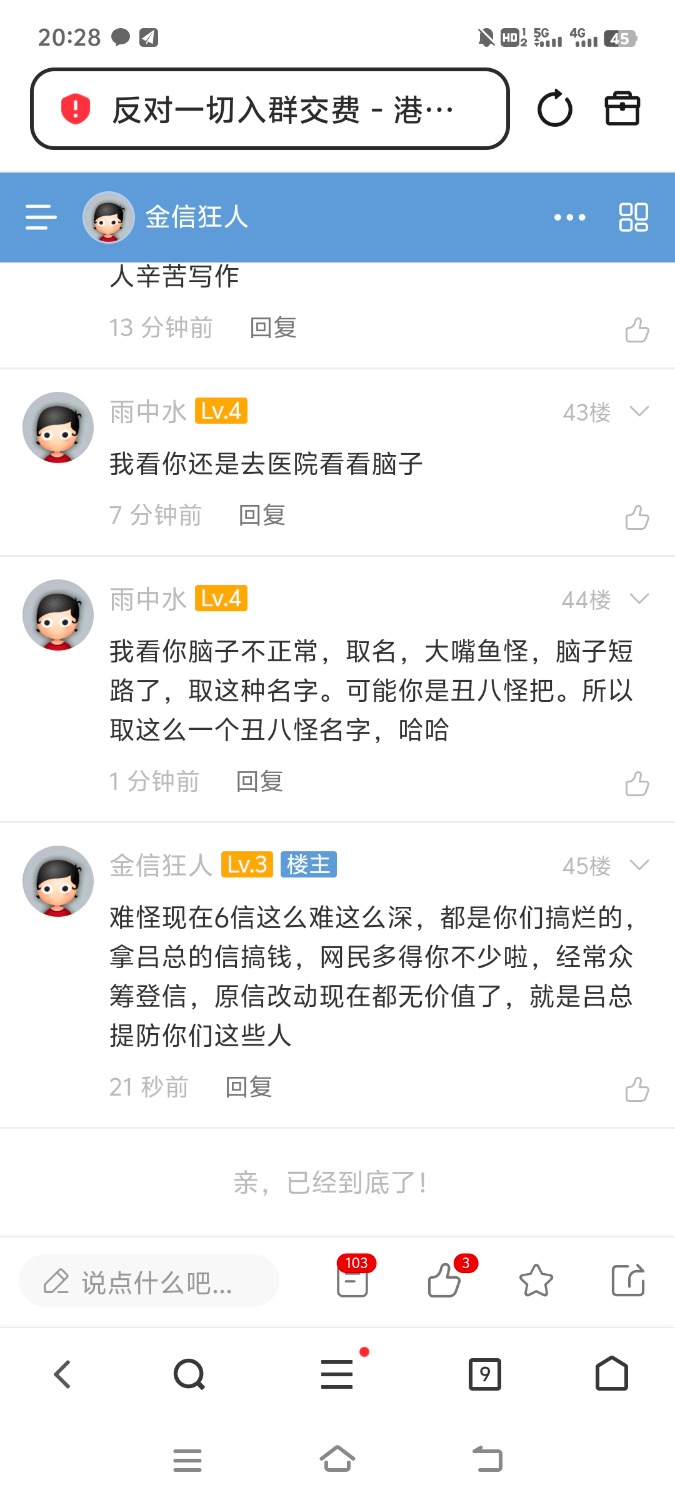The height and width of the screenshot is (1500, 675).
Task: Open the browser toolbox briefcase icon
Action: coord(622,109)
